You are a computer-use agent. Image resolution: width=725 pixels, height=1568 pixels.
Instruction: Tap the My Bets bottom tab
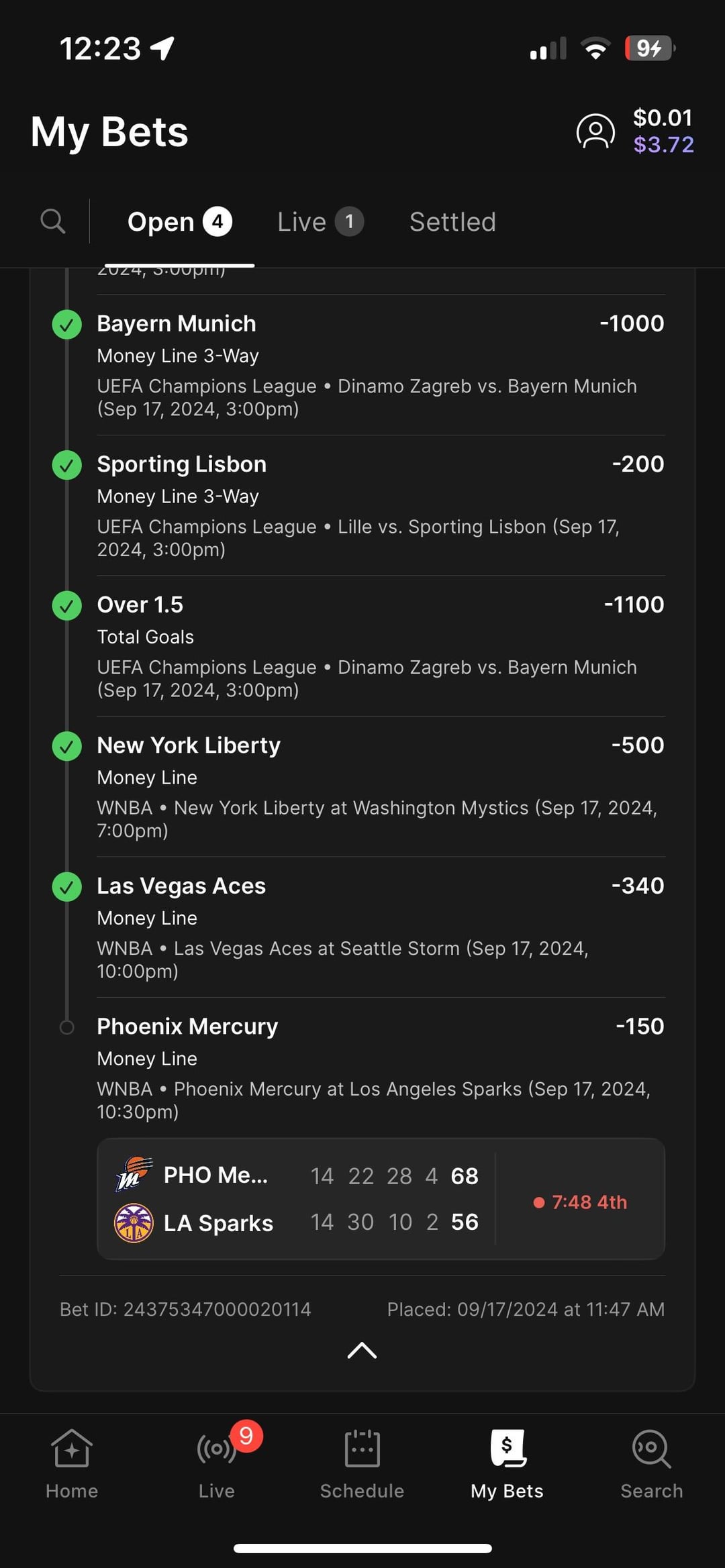pyautogui.click(x=507, y=1464)
